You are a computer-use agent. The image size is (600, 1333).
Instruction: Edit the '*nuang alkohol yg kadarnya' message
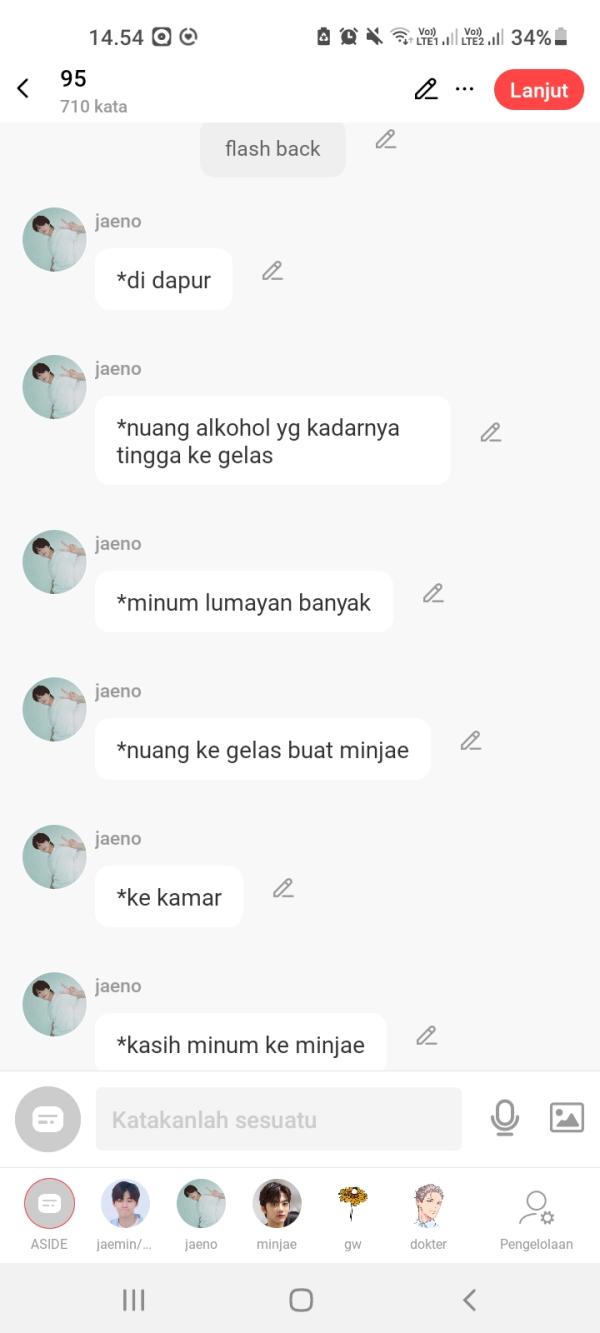tap(490, 433)
